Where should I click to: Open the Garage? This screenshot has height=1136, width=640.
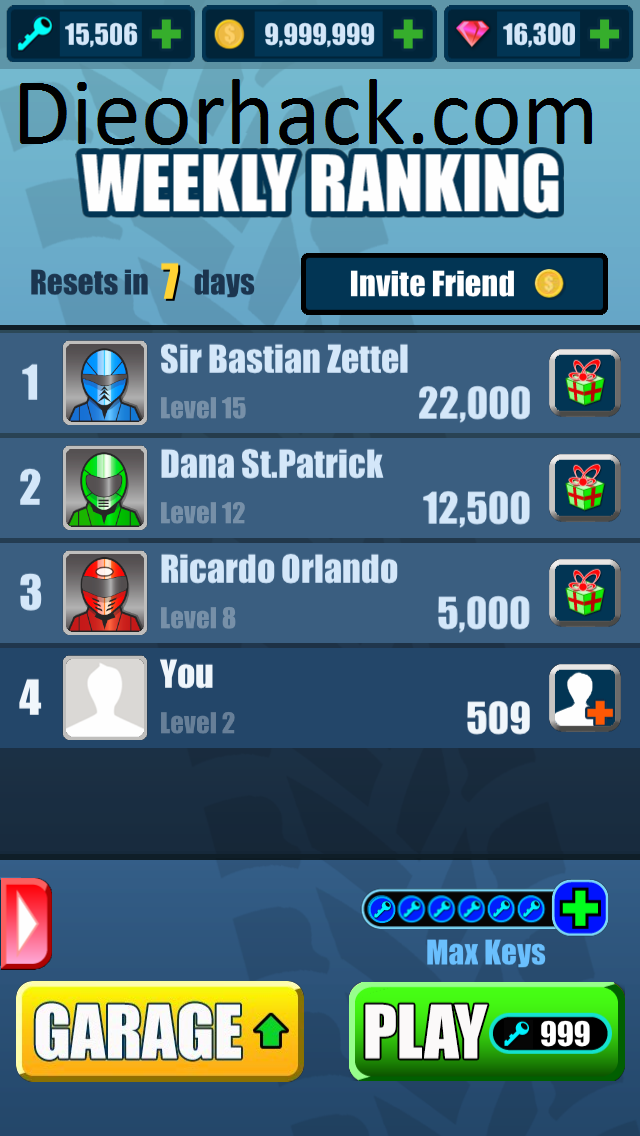(160, 1031)
